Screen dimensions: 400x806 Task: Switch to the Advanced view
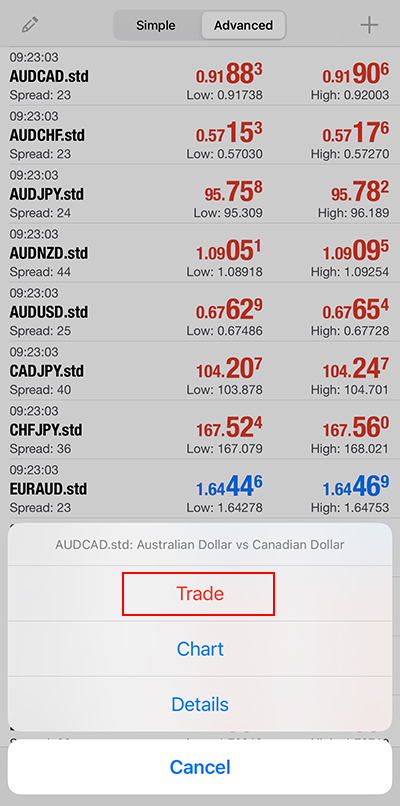(x=243, y=25)
